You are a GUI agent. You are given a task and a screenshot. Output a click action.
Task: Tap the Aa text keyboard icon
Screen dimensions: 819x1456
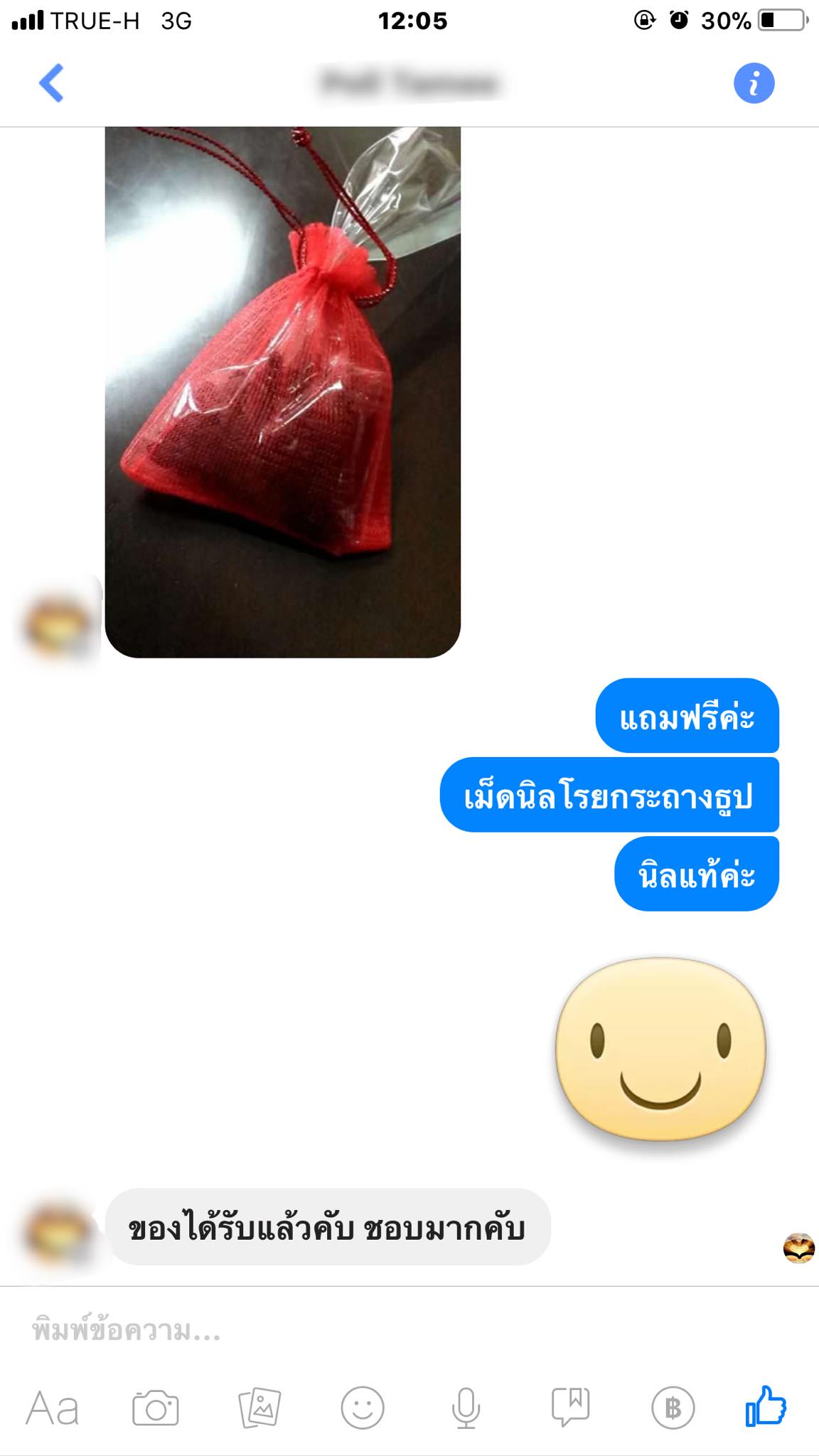(x=53, y=1408)
